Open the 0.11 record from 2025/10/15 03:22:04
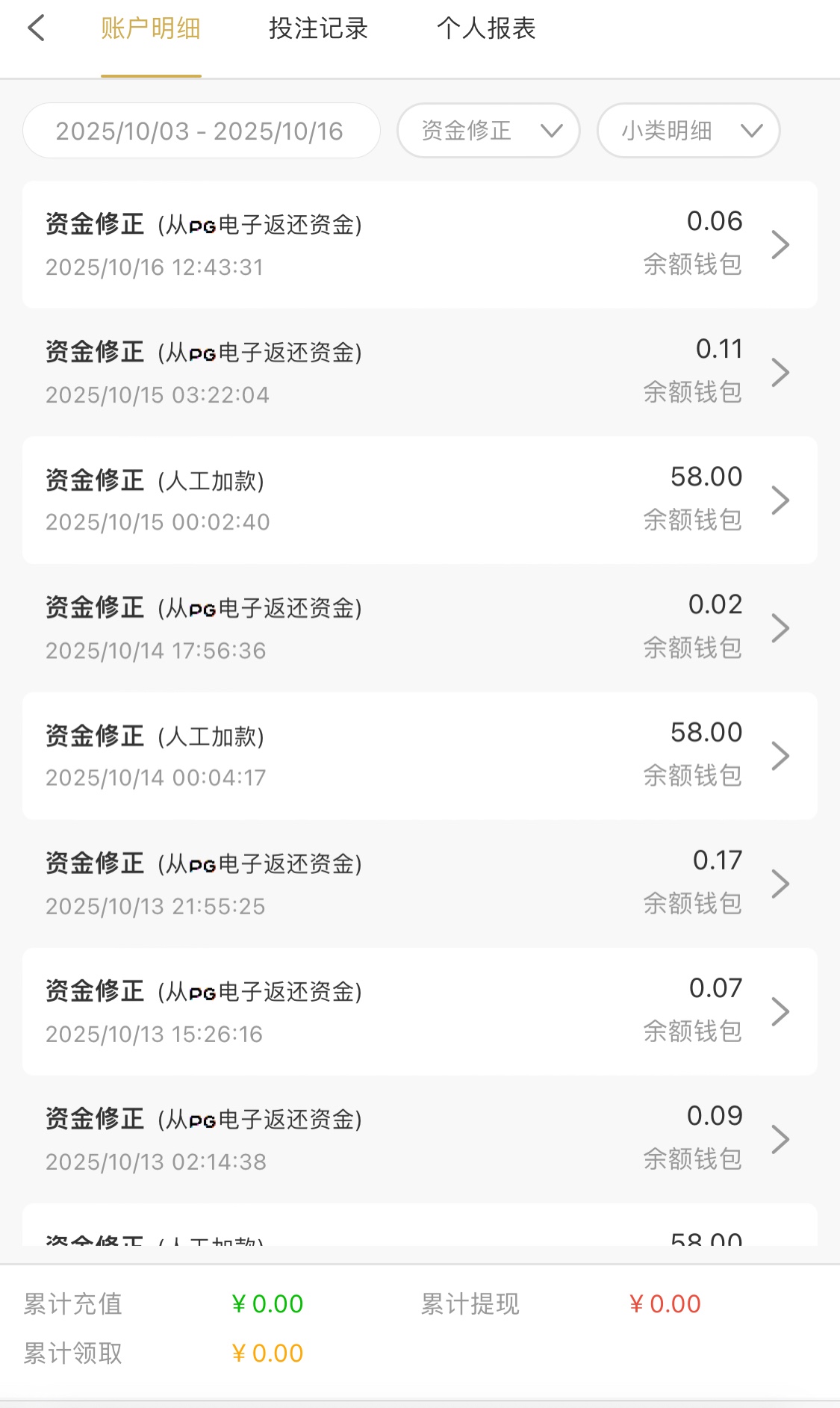The image size is (840, 1408). tap(420, 372)
